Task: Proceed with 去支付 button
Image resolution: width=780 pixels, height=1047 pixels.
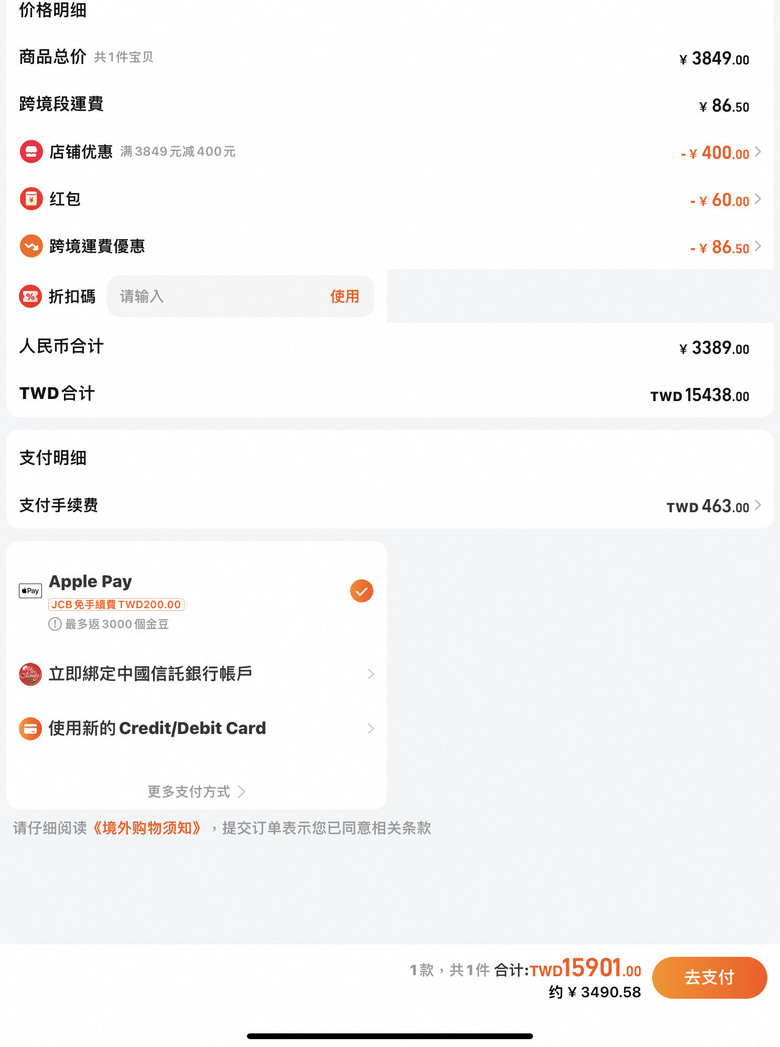Action: point(709,978)
